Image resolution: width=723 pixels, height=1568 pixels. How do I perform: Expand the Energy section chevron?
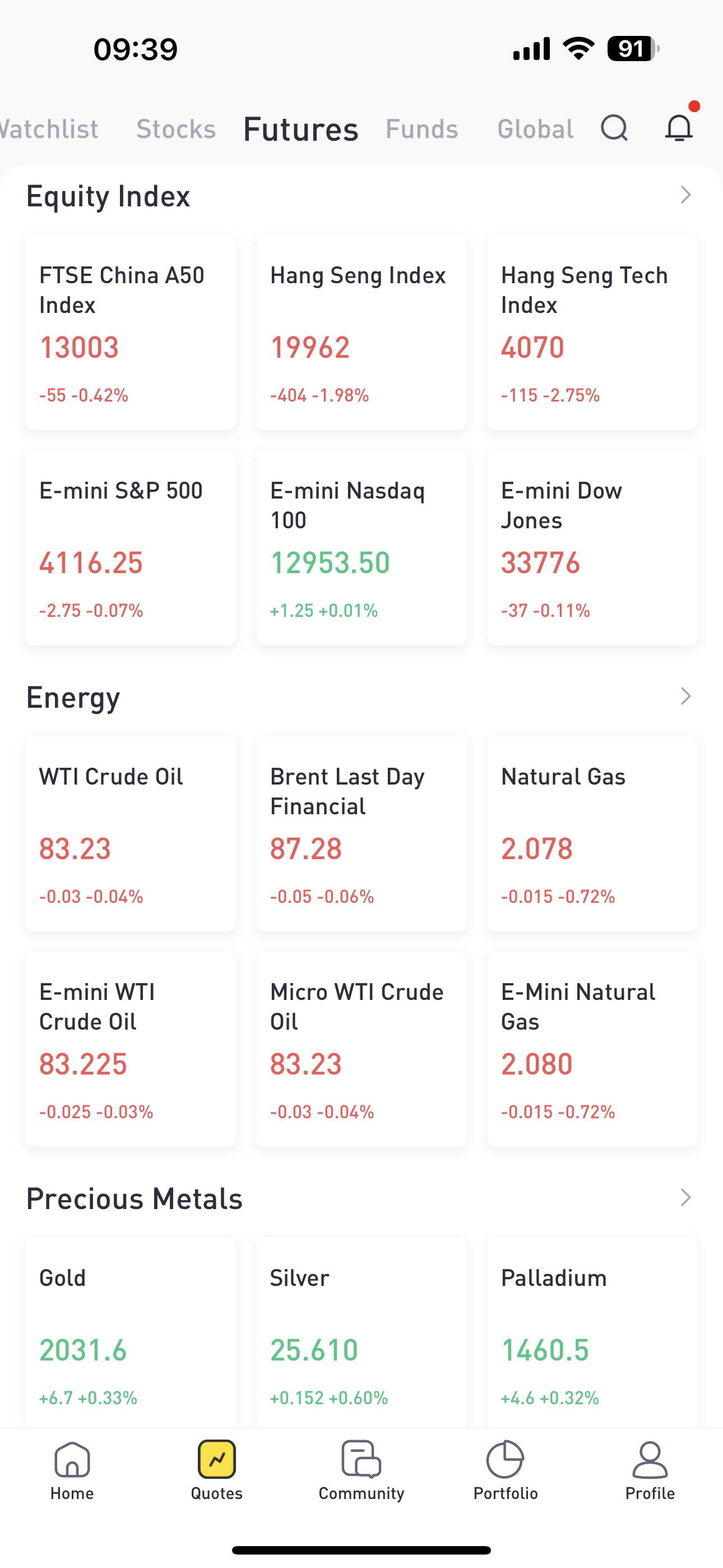pos(686,697)
